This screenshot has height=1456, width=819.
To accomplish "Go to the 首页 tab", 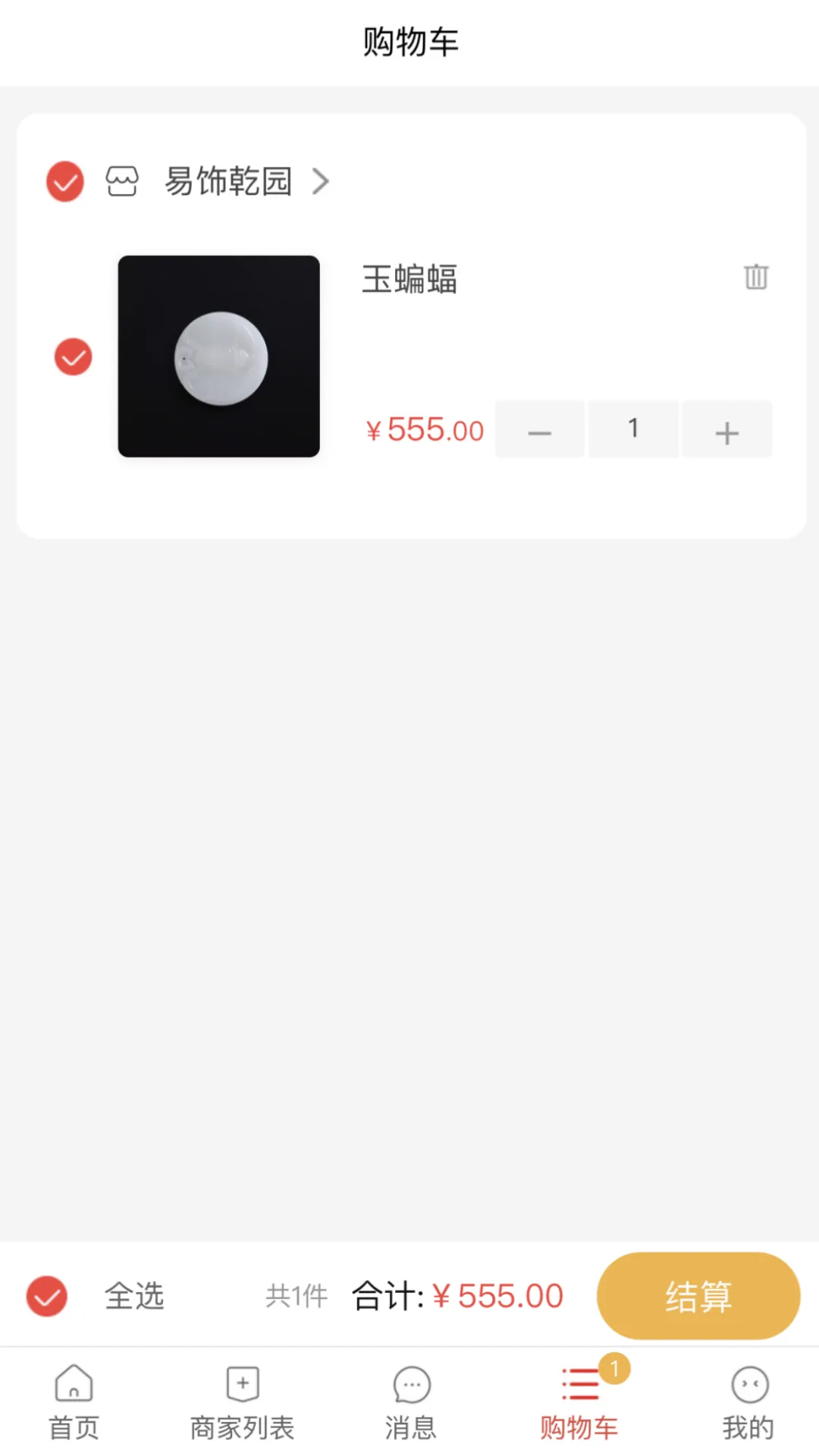I will tap(74, 1402).
